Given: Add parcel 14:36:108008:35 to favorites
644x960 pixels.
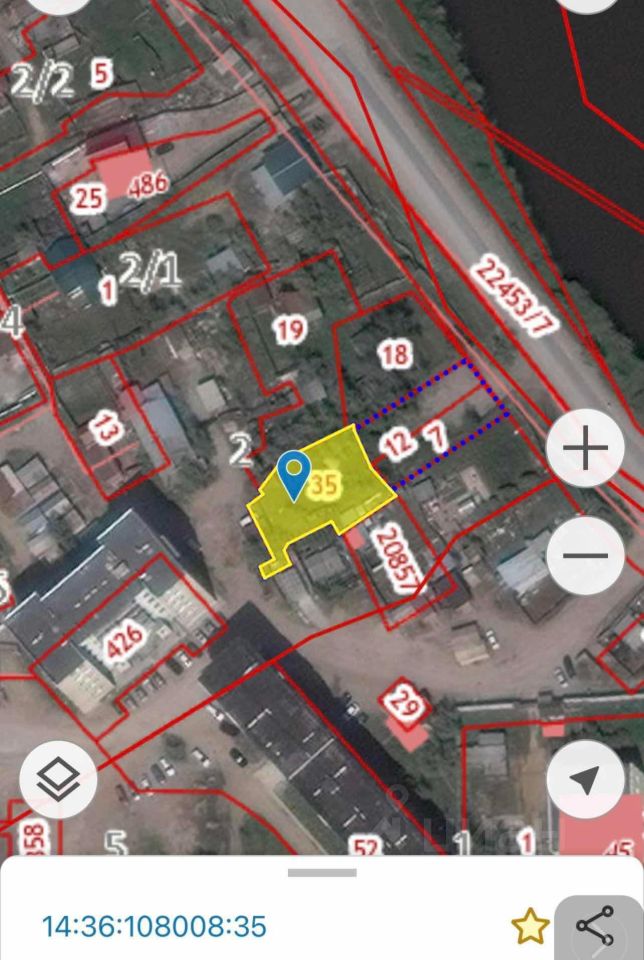Looking at the screenshot, I should tap(531, 927).
